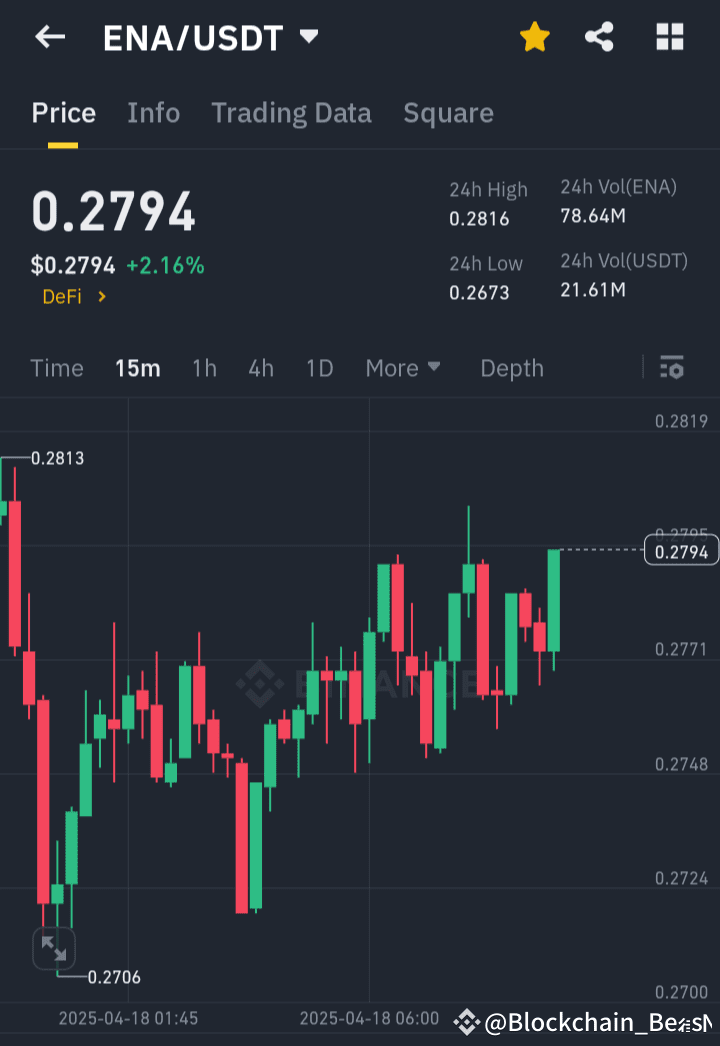Click the Binance watermark logo on chart

click(263, 684)
